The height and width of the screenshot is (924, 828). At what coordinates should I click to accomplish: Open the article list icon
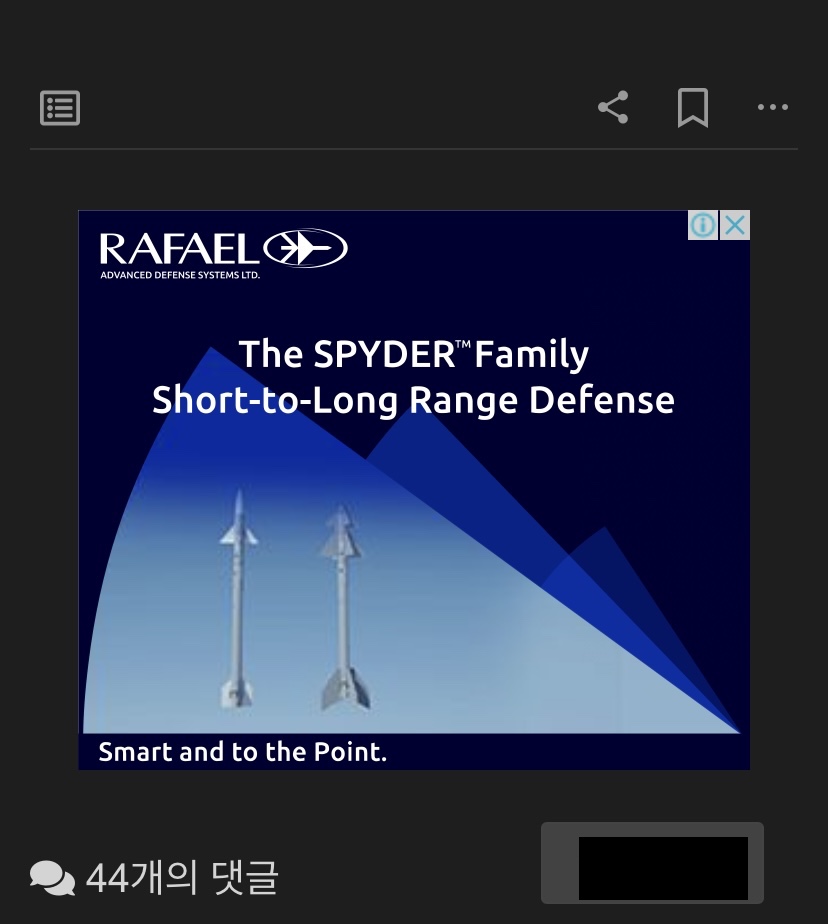[60, 108]
